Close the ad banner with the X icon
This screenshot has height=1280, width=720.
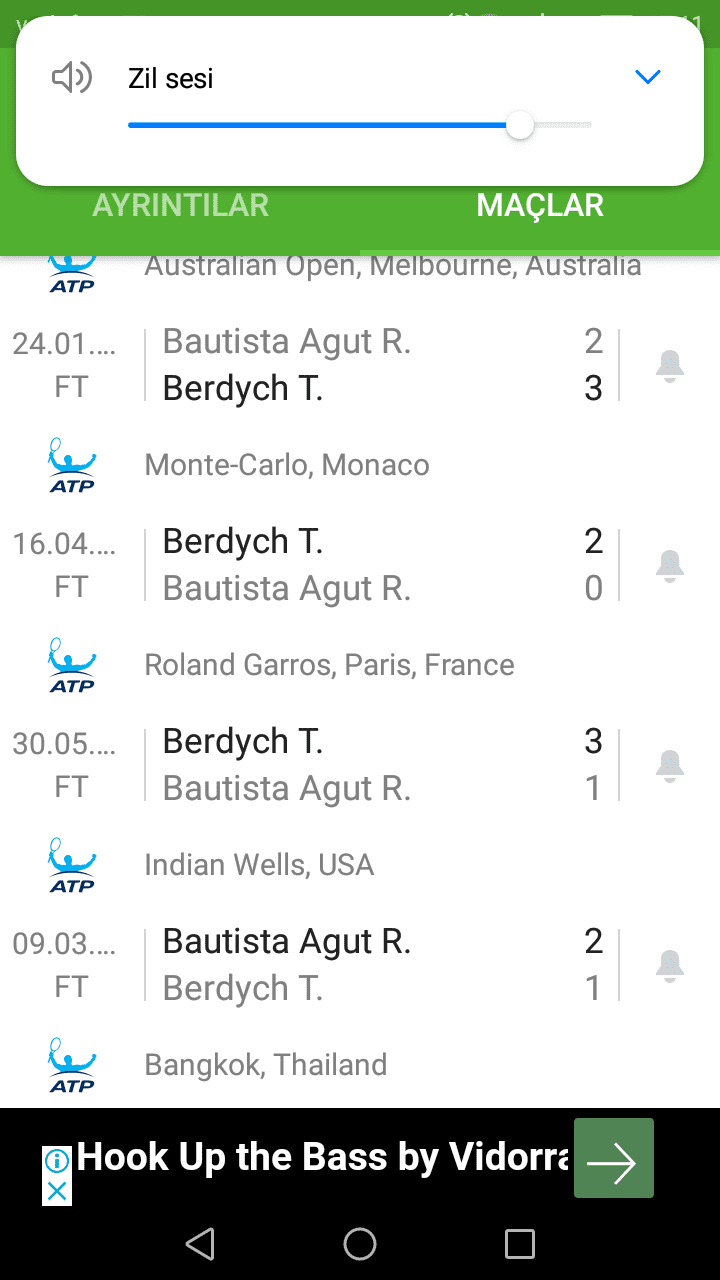click(x=57, y=1191)
